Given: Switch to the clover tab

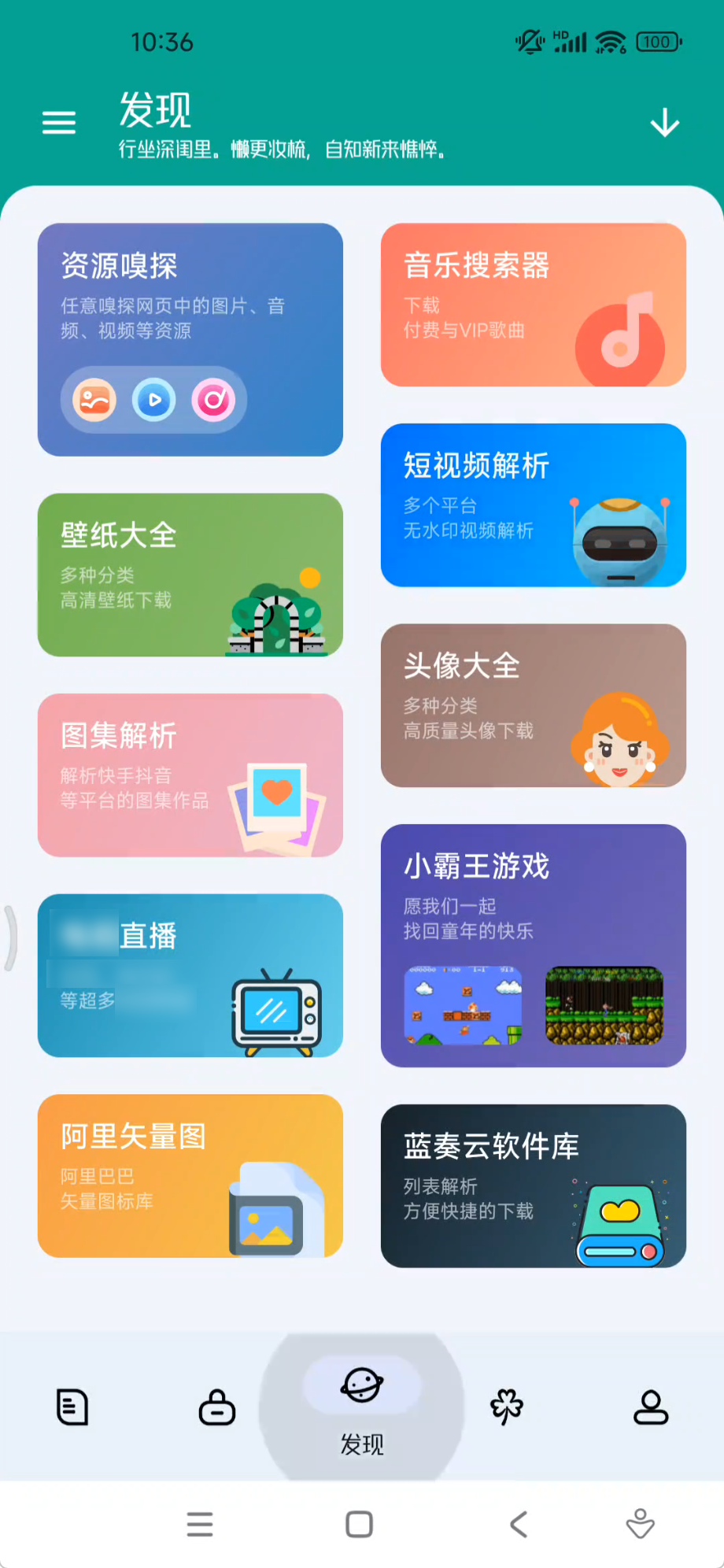Looking at the screenshot, I should point(507,1407).
